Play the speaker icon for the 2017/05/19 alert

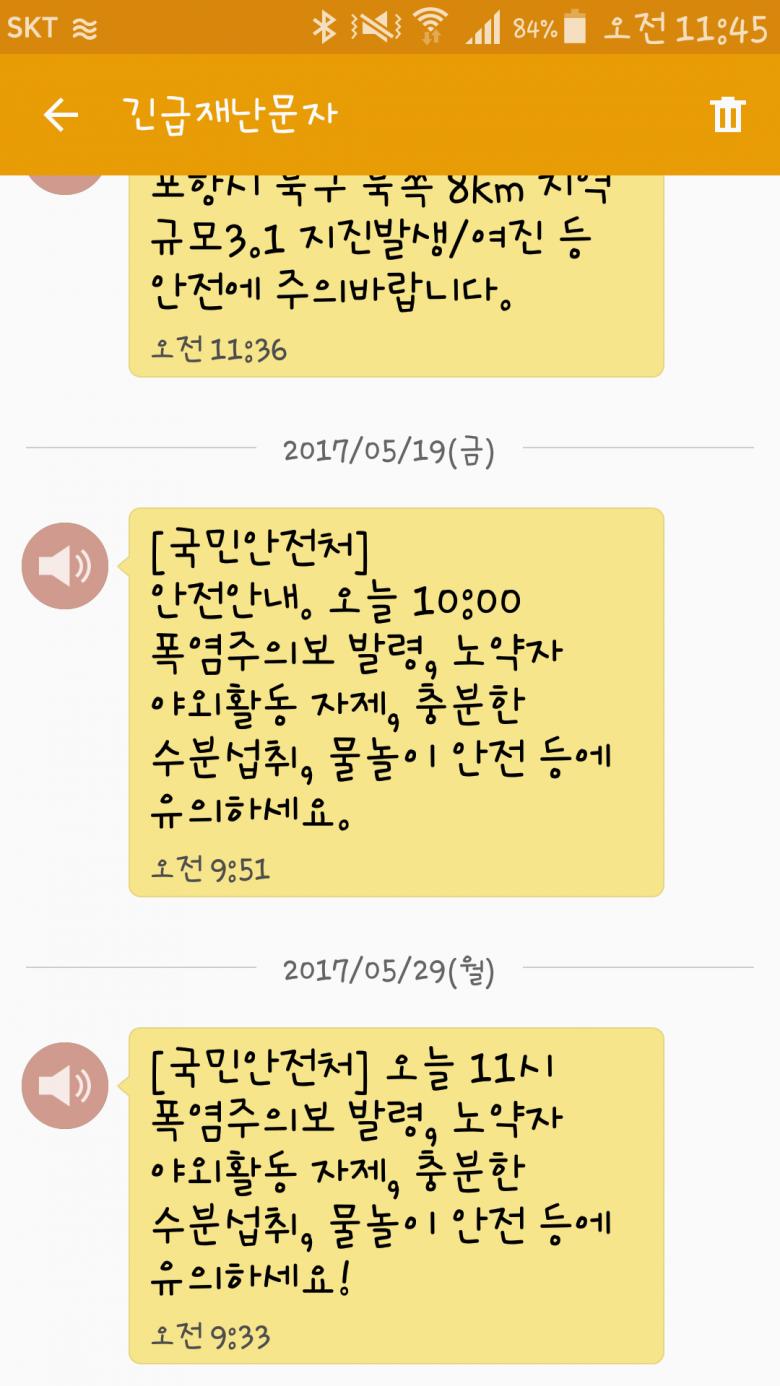point(65,566)
